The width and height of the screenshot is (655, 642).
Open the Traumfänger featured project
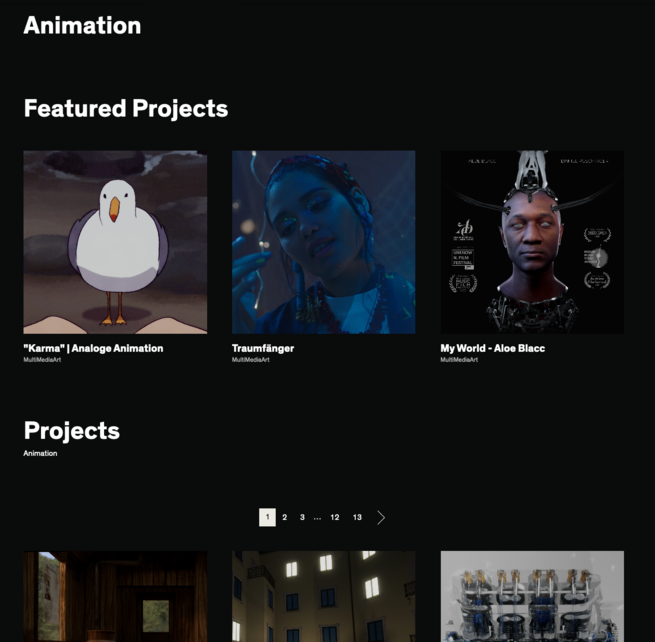(x=323, y=242)
